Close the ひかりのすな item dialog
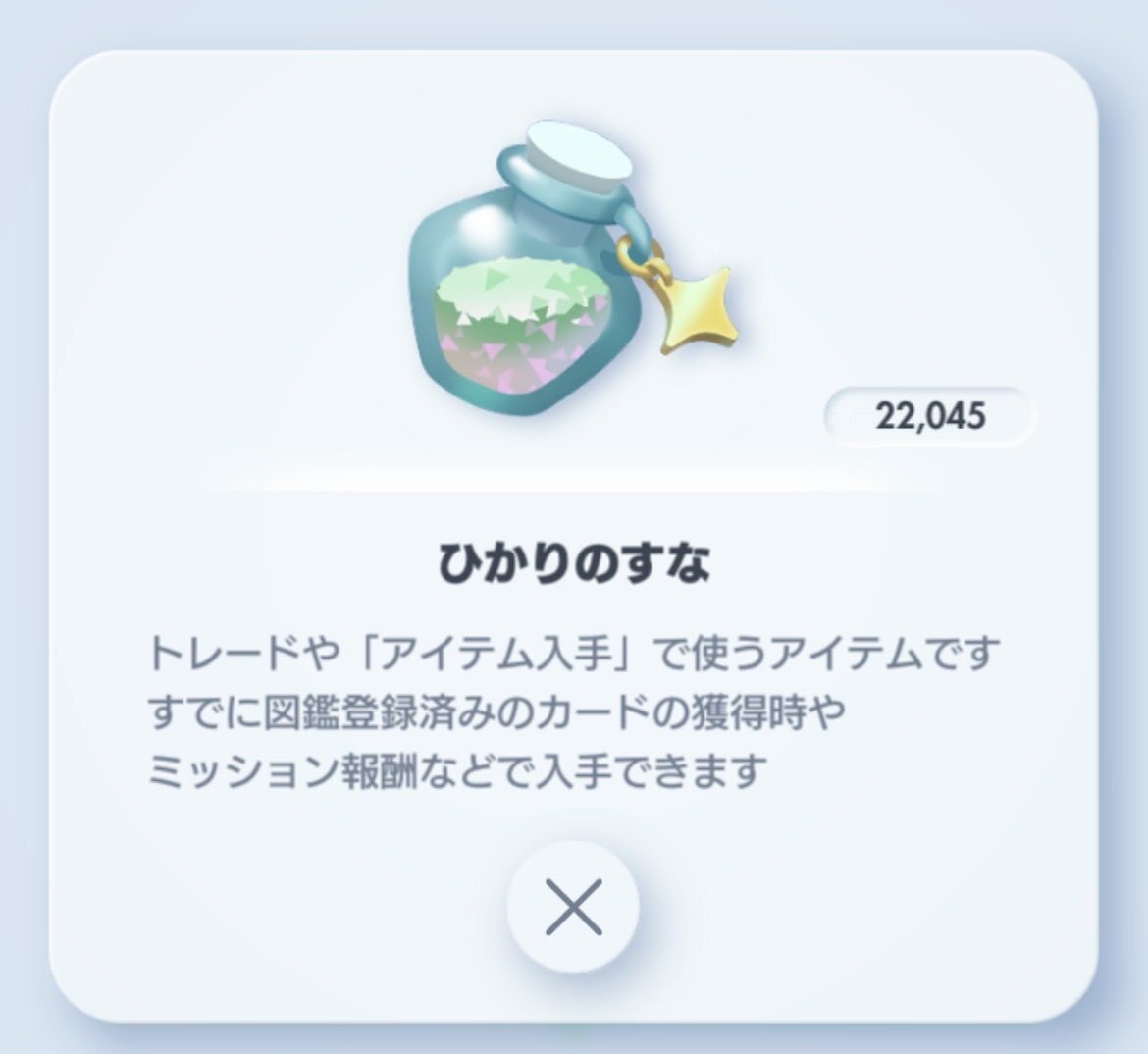The width and height of the screenshot is (1148, 1054). 573,907
